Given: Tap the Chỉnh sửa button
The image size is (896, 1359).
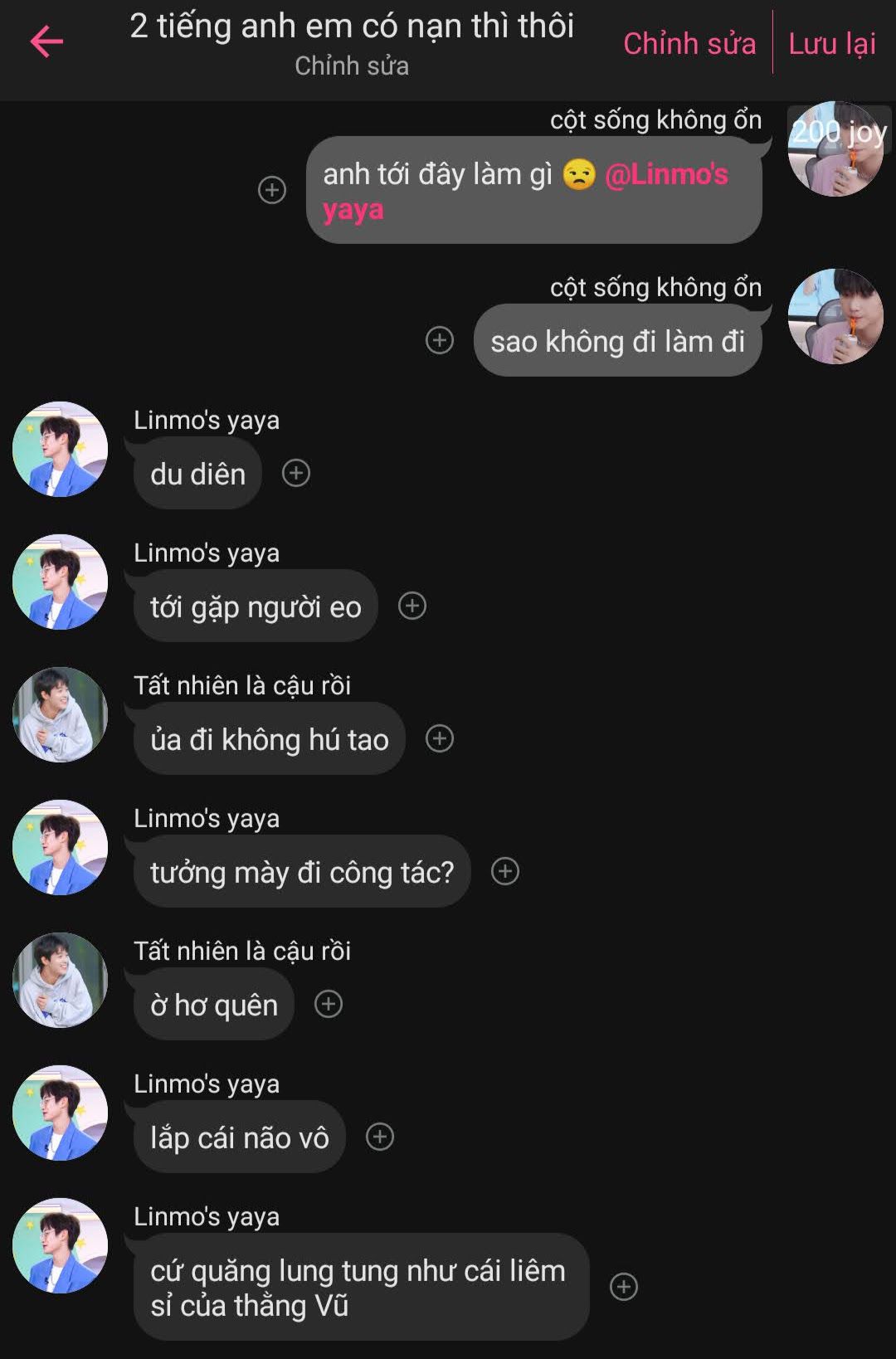Looking at the screenshot, I should click(689, 43).
